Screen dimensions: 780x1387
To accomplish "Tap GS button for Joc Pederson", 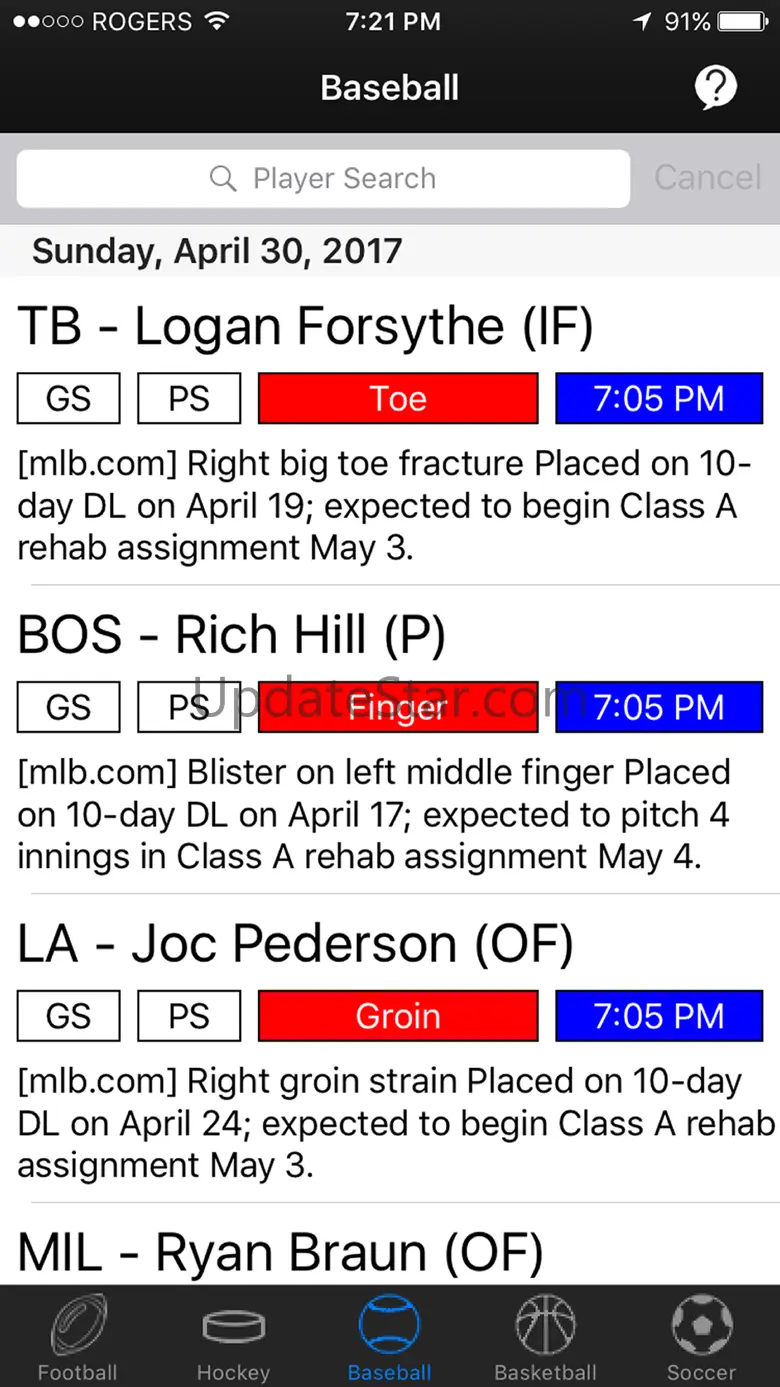I will [69, 1016].
